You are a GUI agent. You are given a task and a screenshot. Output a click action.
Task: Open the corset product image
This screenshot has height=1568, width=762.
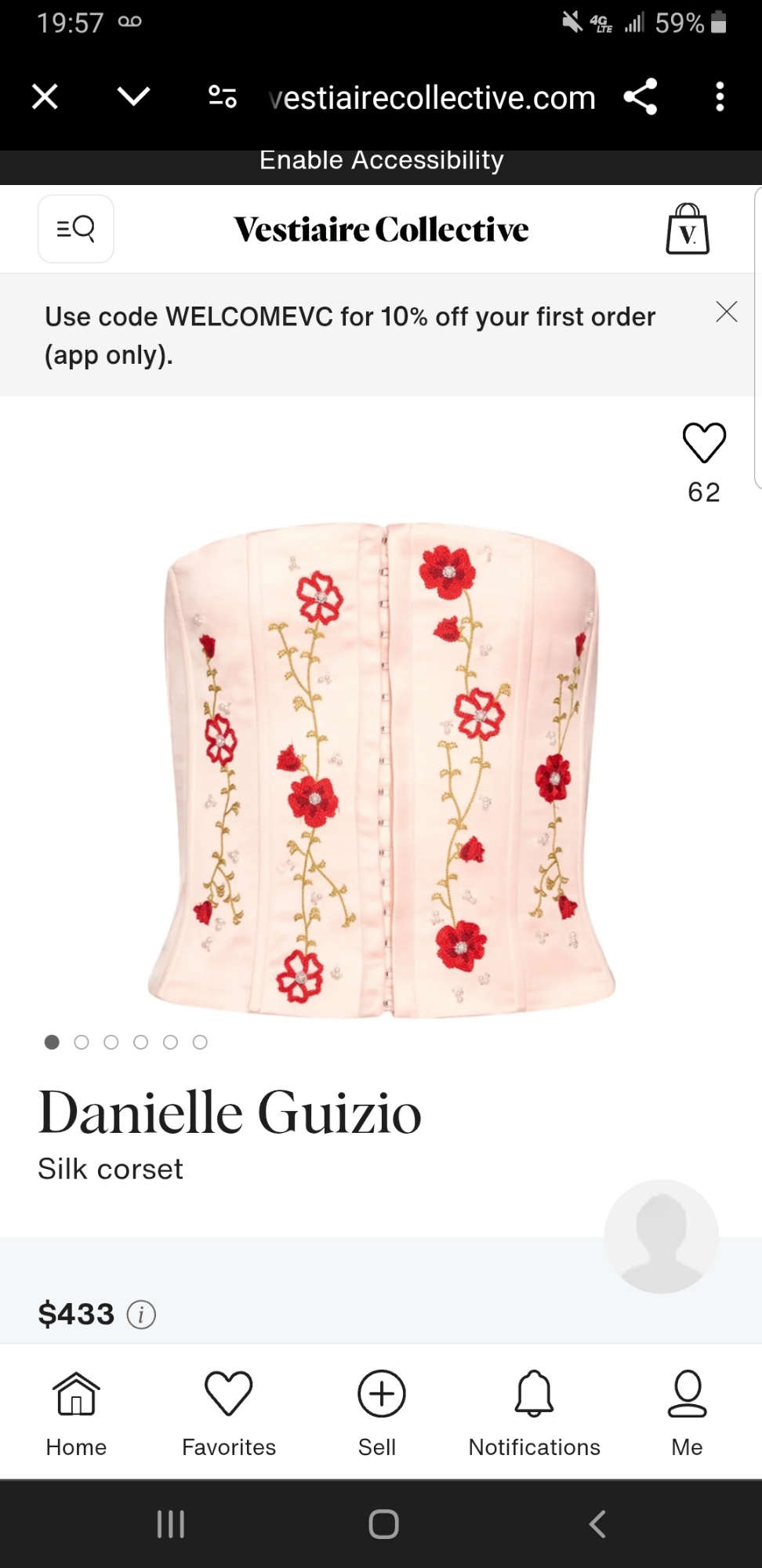click(x=381, y=768)
